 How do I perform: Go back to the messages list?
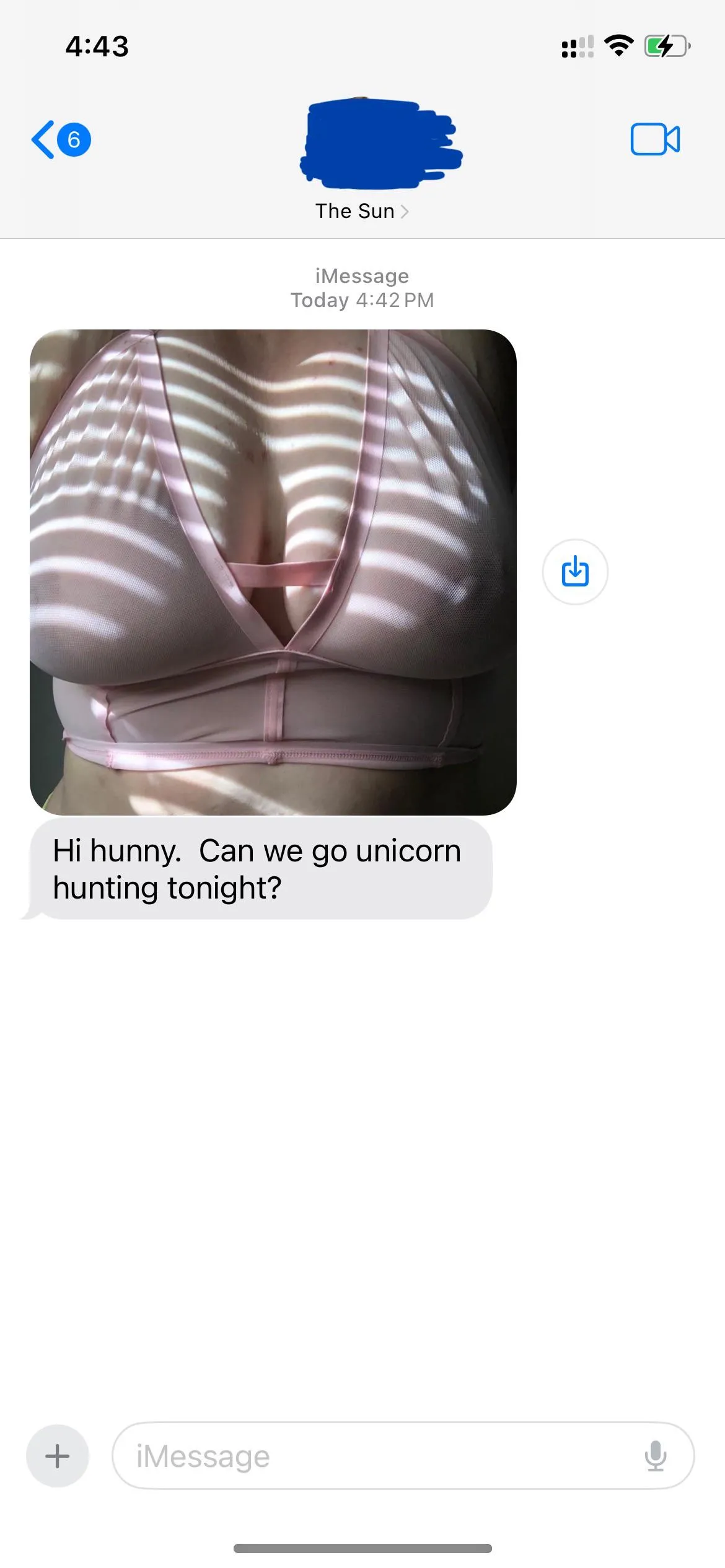(60, 139)
